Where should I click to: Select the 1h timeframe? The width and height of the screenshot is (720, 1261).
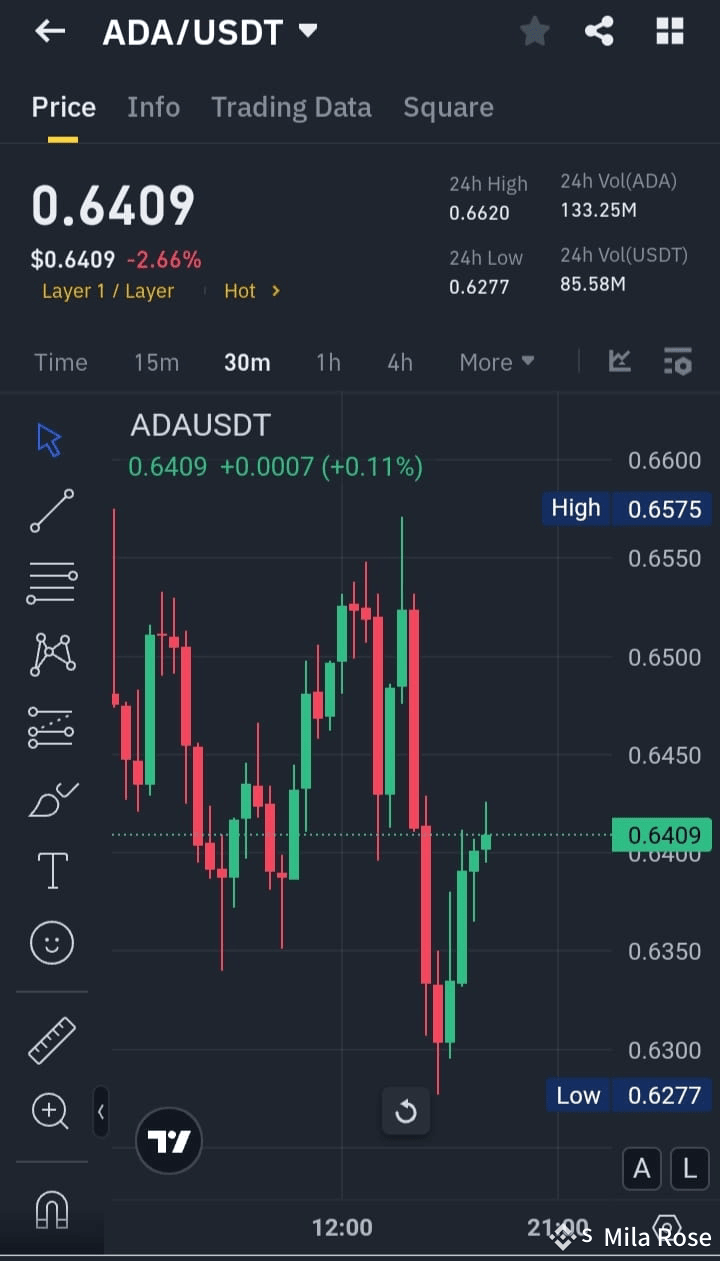(x=328, y=362)
